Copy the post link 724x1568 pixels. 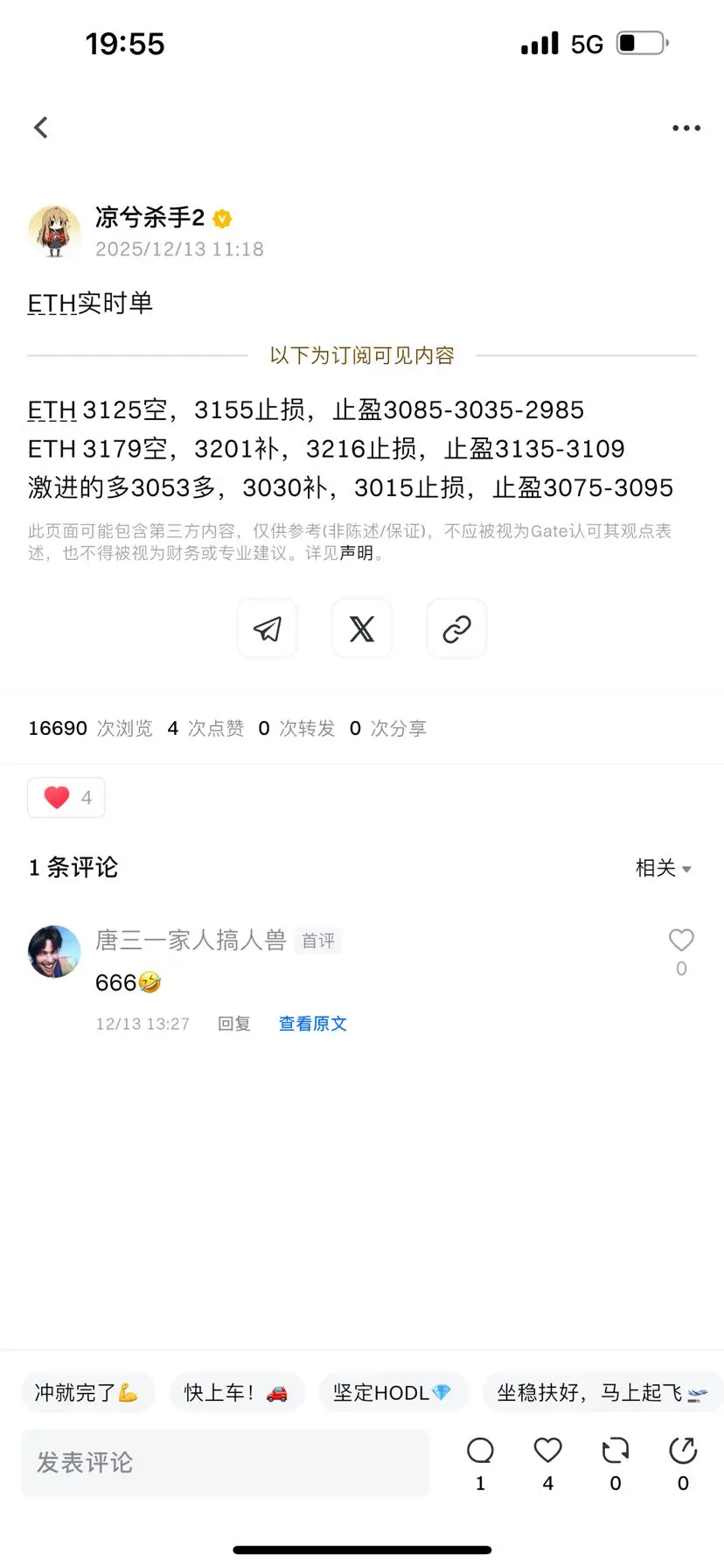pos(456,628)
